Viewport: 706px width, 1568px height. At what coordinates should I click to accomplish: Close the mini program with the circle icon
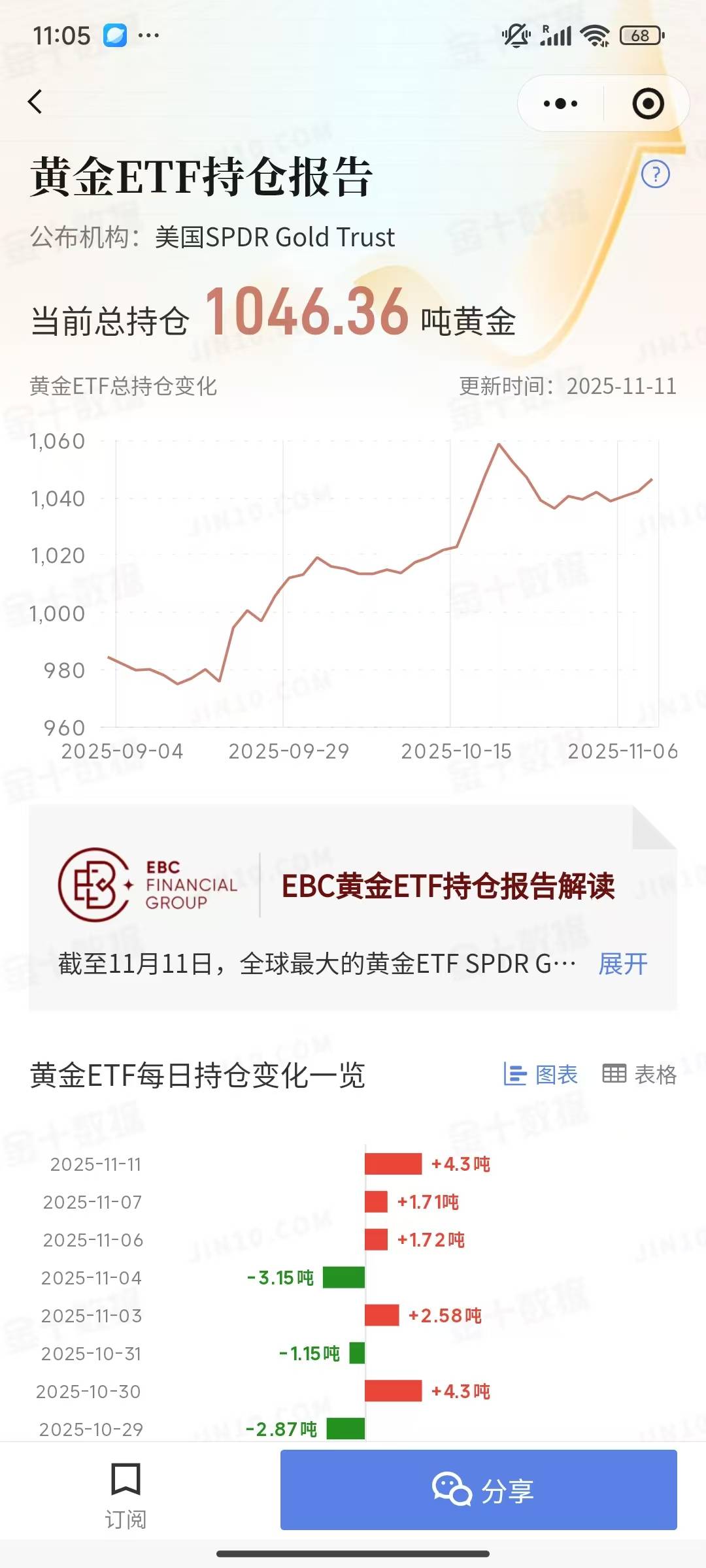coord(648,104)
